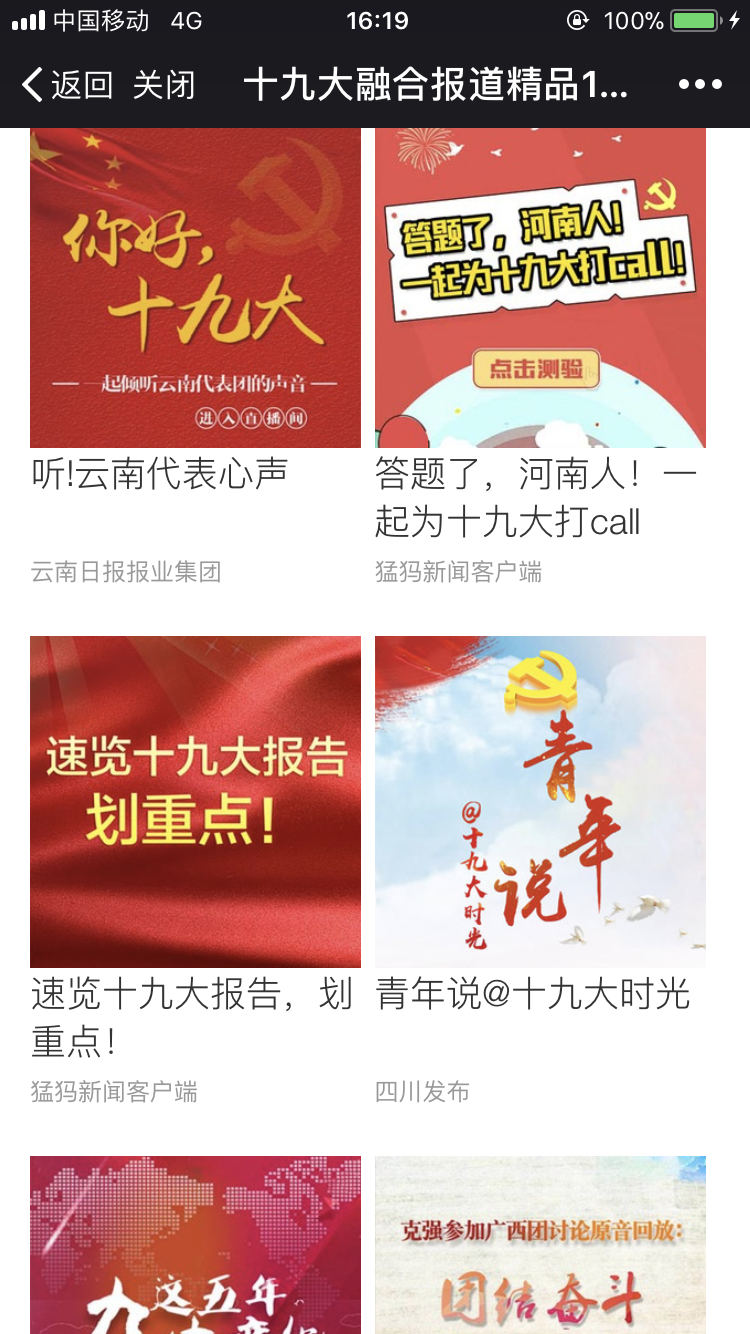The width and height of the screenshot is (750, 1334).
Task: Open the 这五年 world-map card
Action: point(195,1245)
